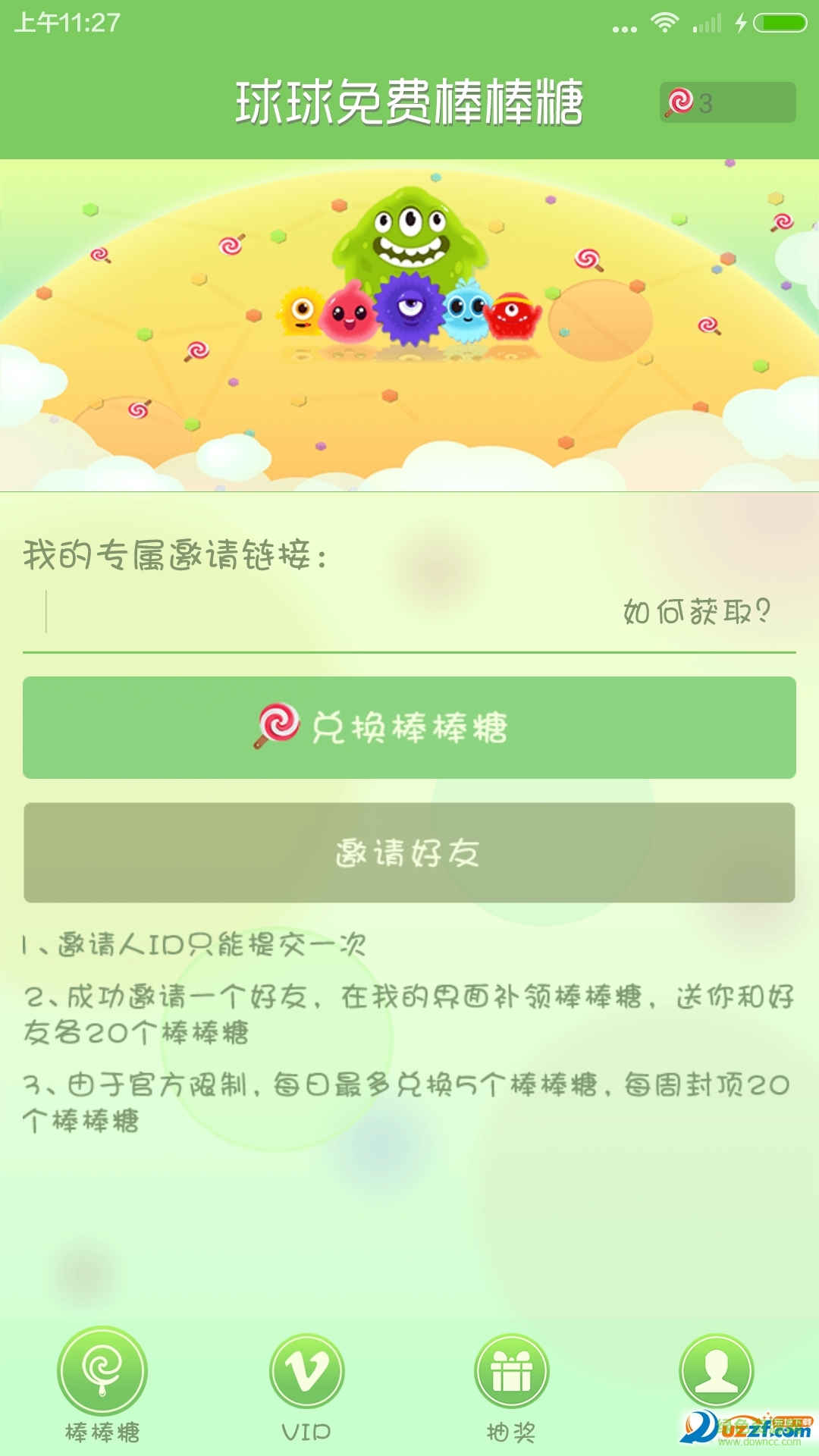Click the lollipop count number 3
Image resolution: width=819 pixels, height=1456 pixels.
point(706,101)
